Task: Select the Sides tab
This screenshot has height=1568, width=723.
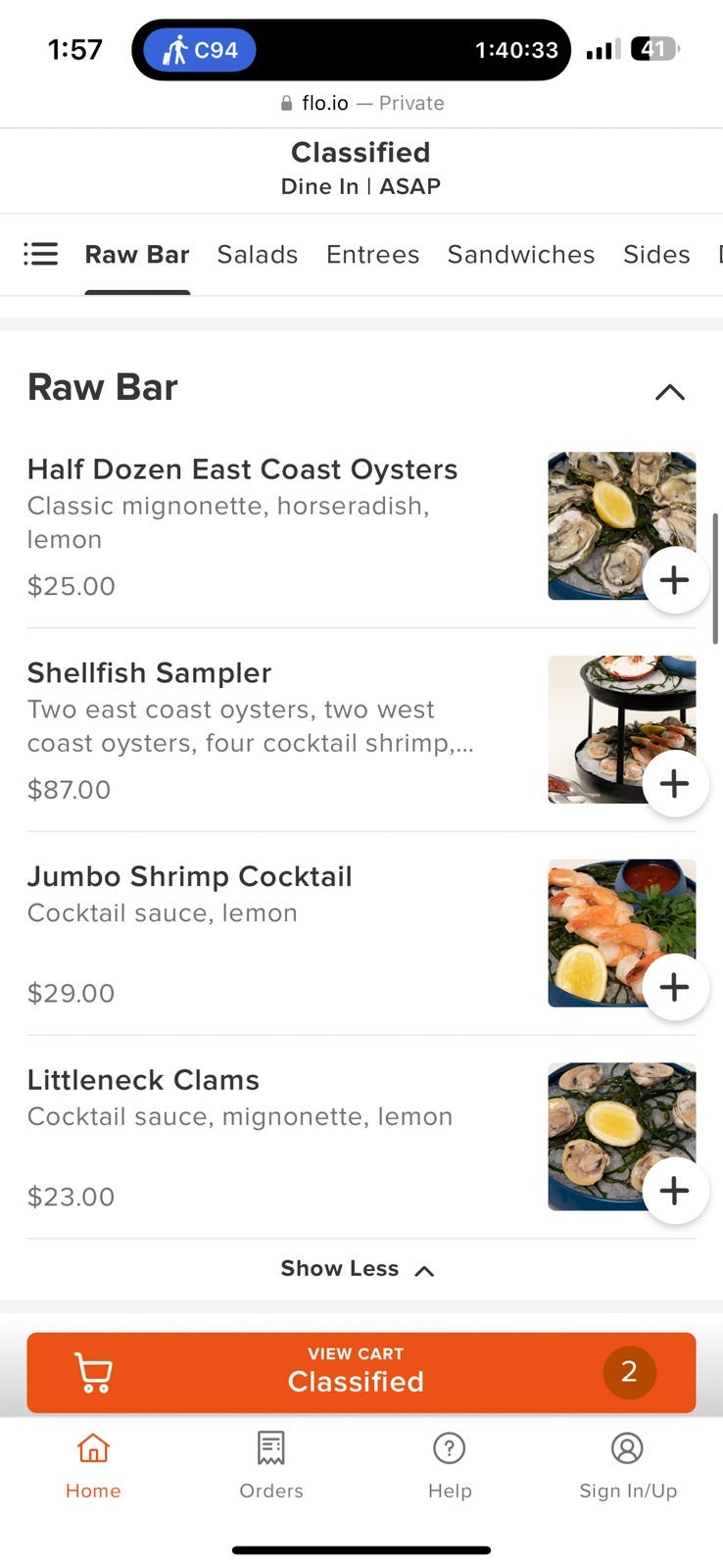Action: [x=656, y=255]
